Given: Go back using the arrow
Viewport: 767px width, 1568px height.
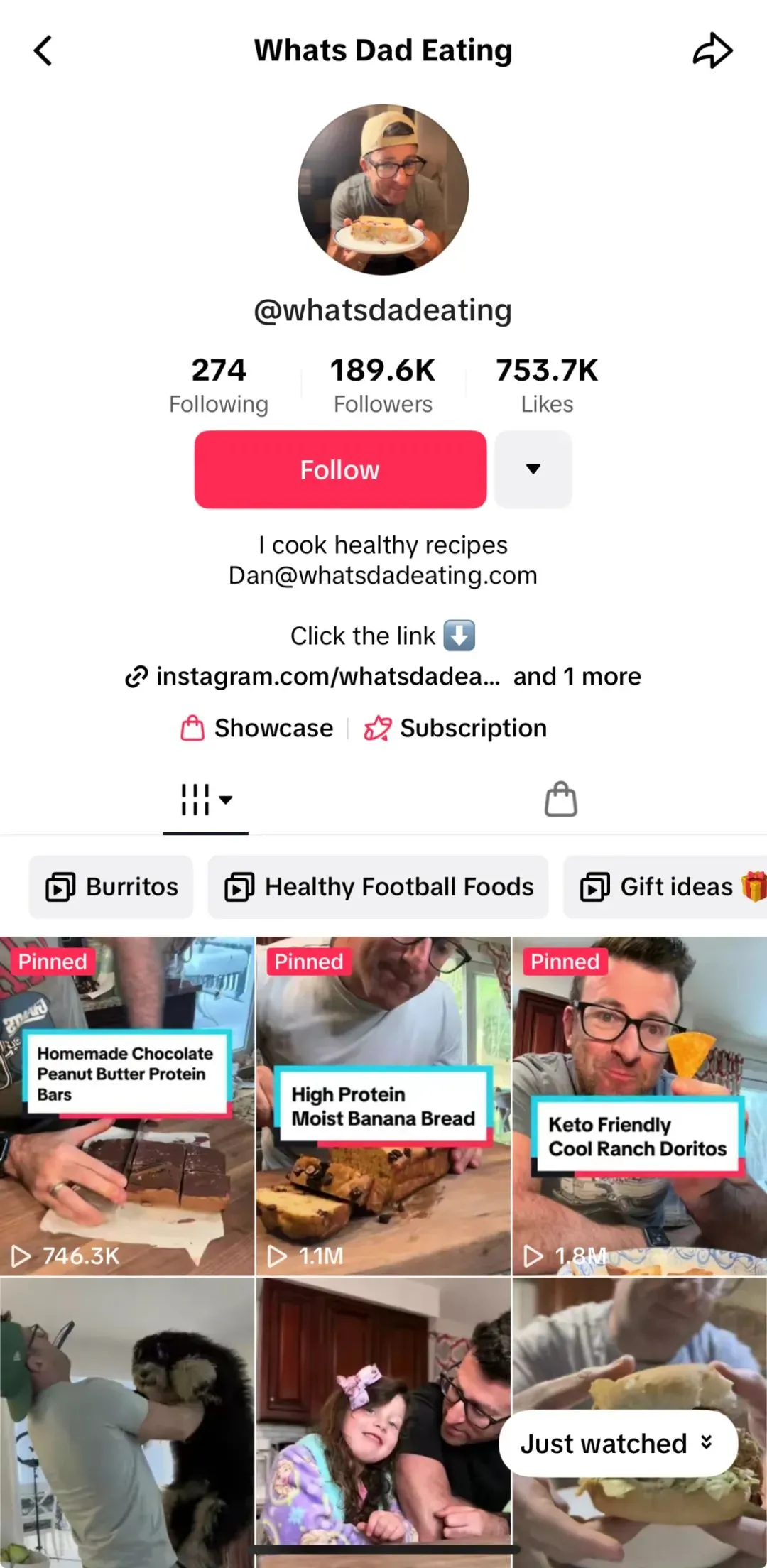Looking at the screenshot, I should pos(43,51).
